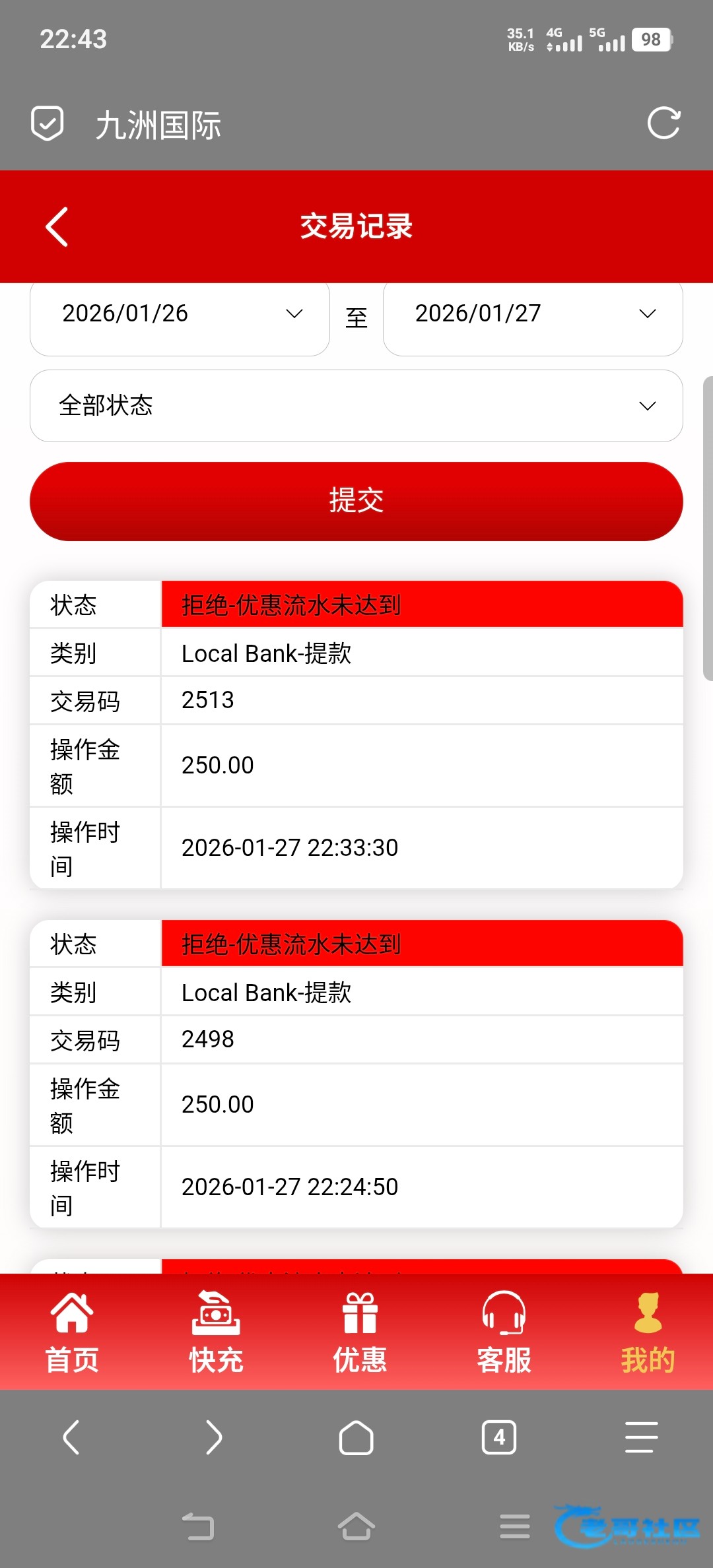Open the browser menu with three lines
The image size is (713, 1568).
coord(641,1437)
